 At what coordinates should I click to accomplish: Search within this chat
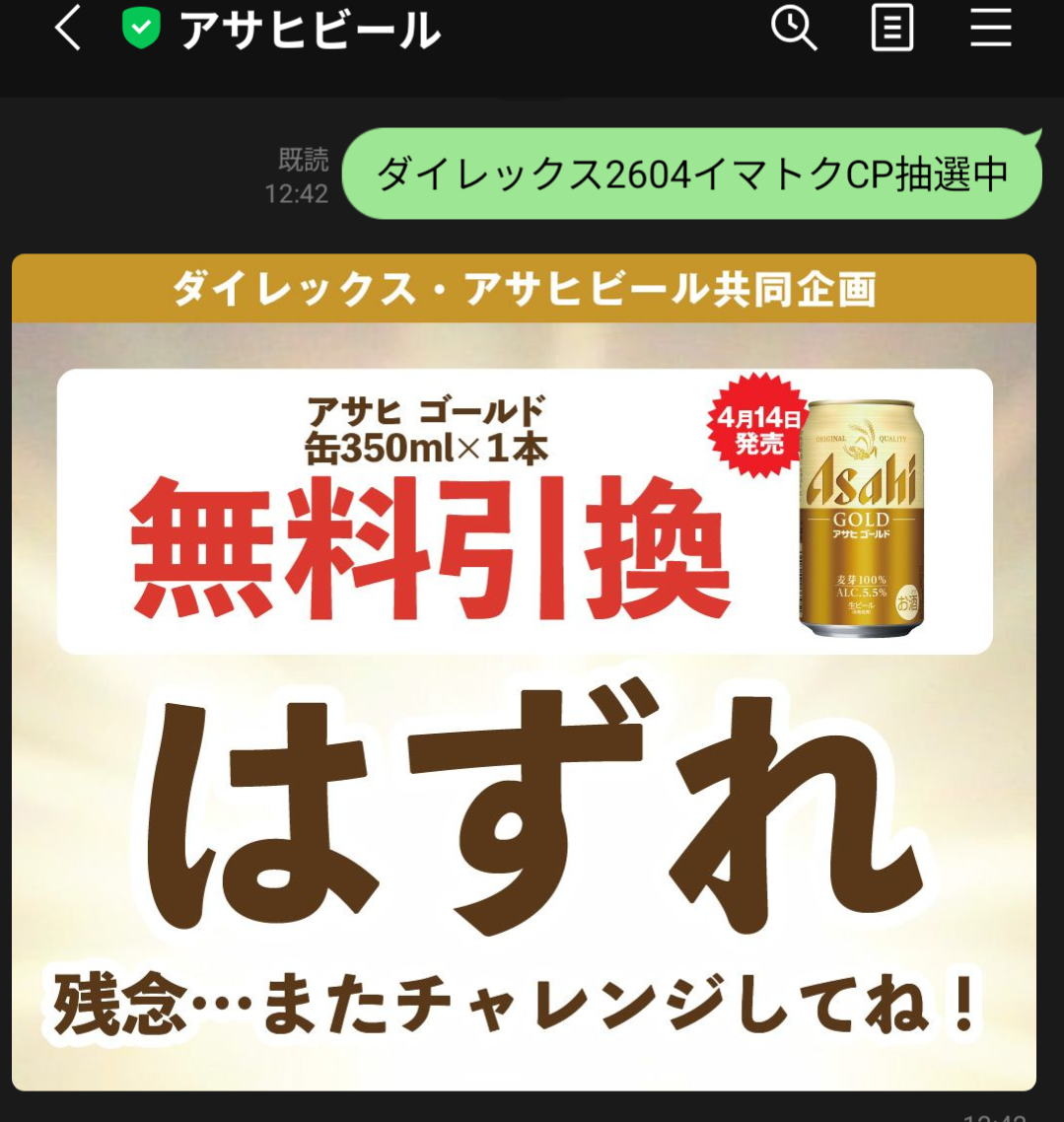(x=793, y=30)
